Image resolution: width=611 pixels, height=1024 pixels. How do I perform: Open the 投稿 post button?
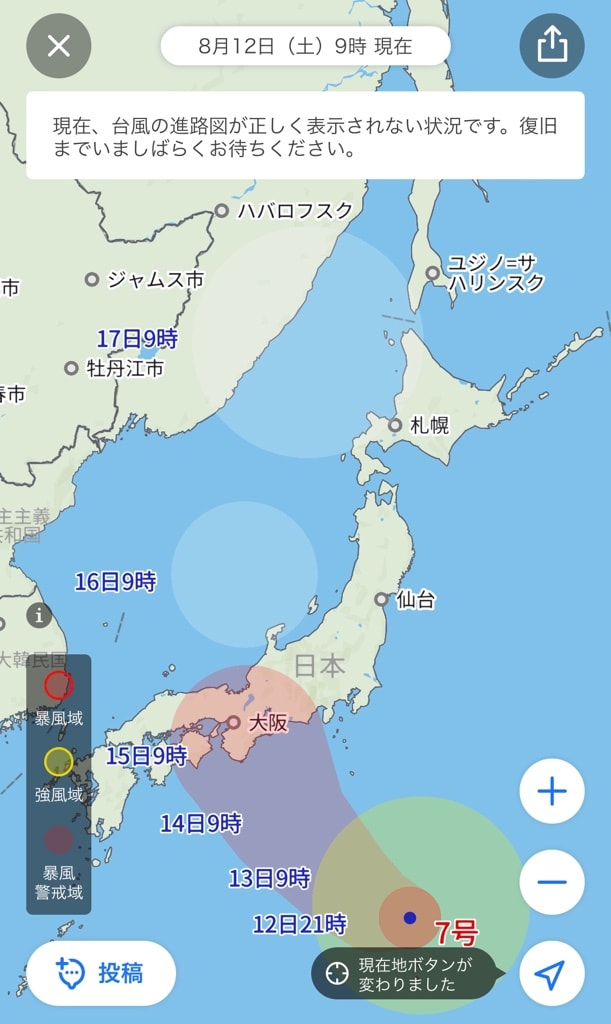[x=101, y=973]
